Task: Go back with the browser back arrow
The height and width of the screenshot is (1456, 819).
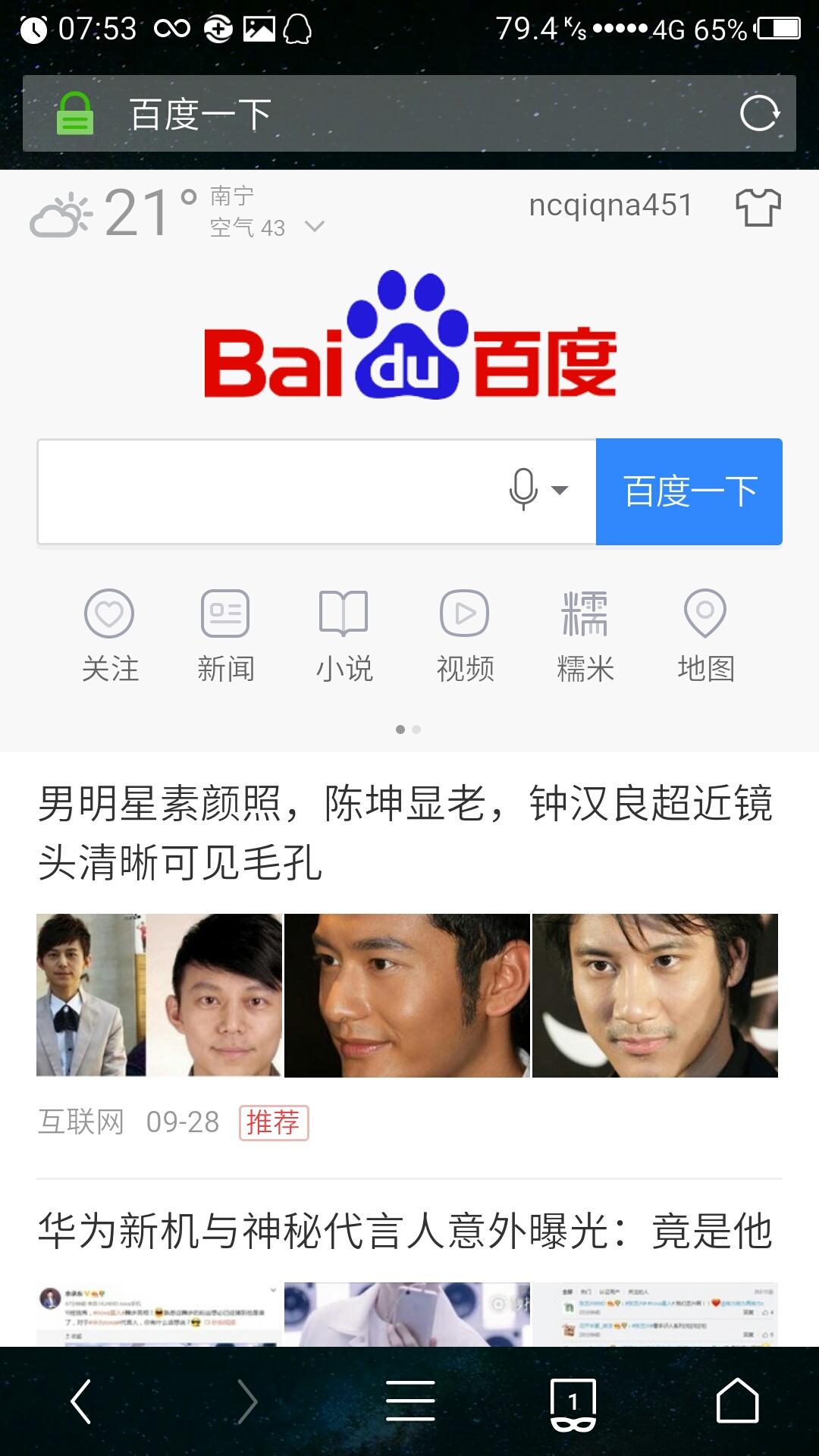Action: (81, 1401)
